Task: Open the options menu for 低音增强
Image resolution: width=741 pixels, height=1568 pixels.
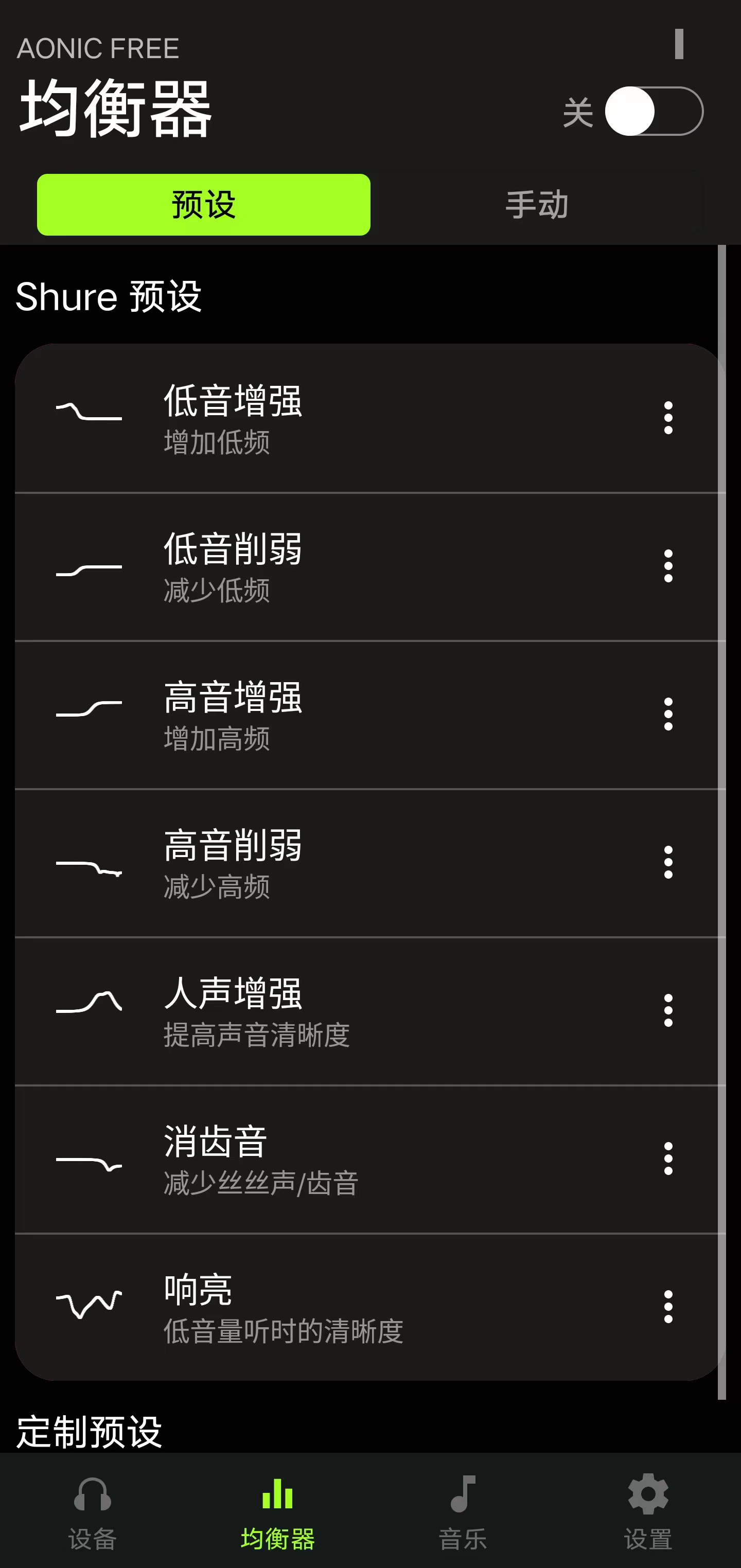Action: pyautogui.click(x=667, y=416)
